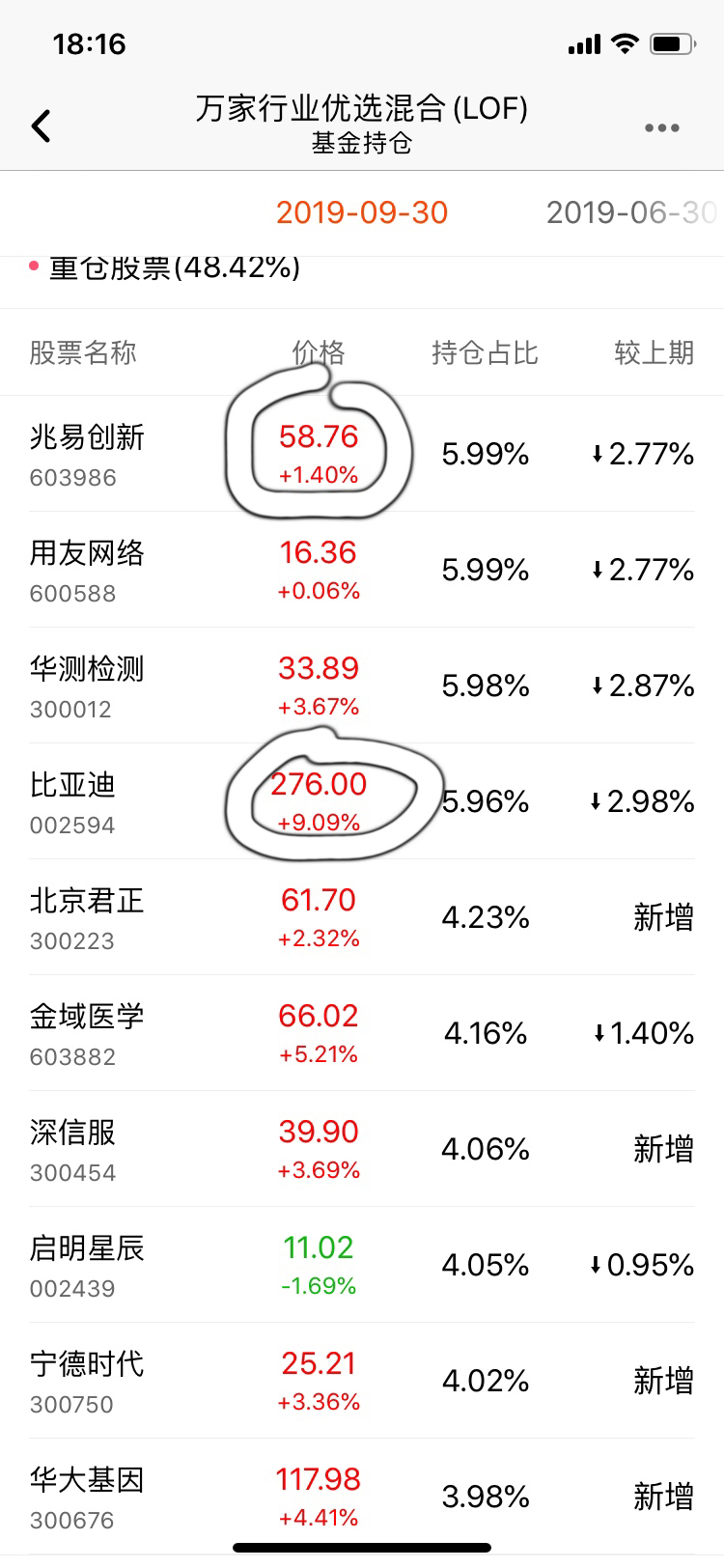This screenshot has height=1568, width=724.
Task: Switch to the 2019-06-30 date tab
Action: [631, 212]
